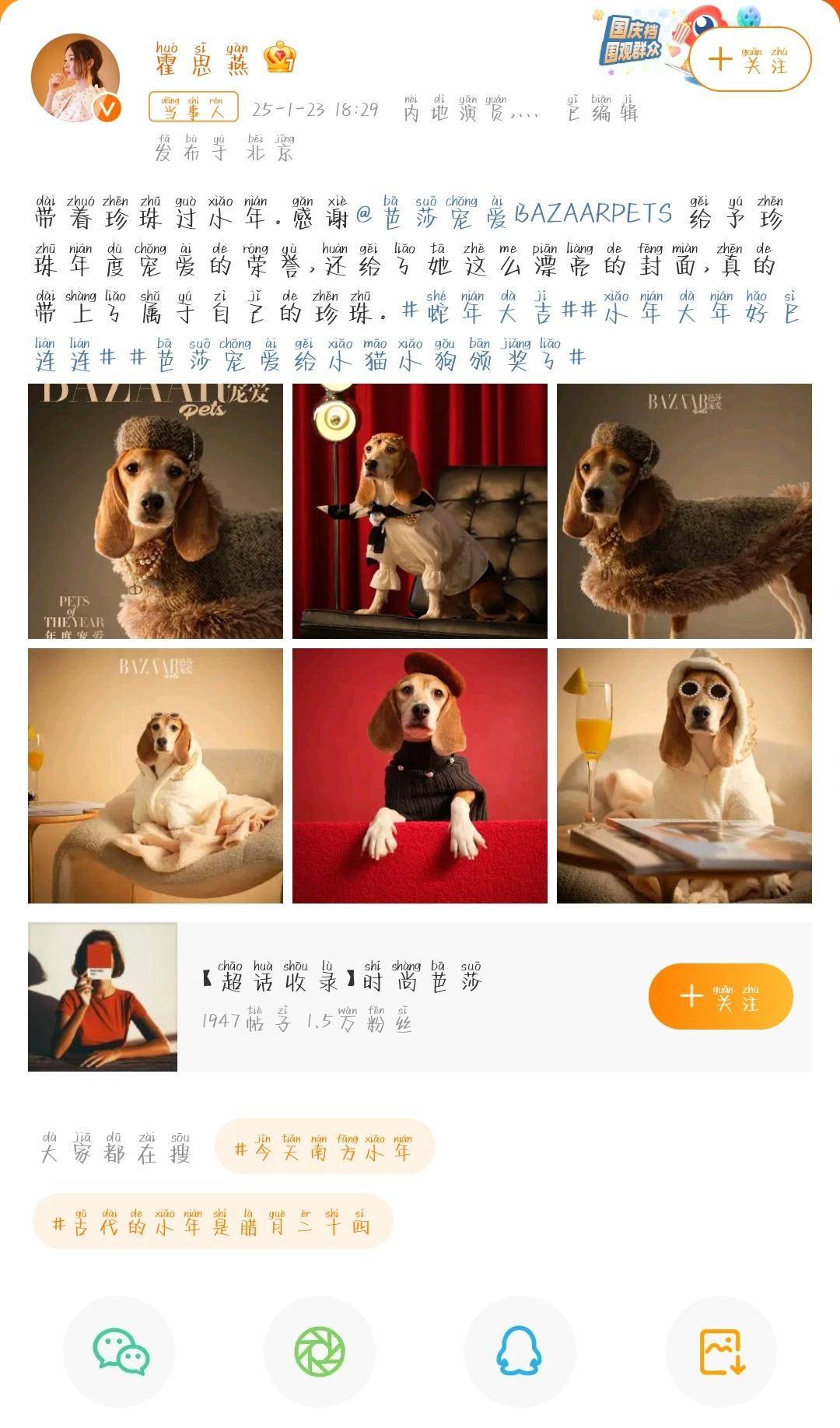Share this post to WeChat
The width and height of the screenshot is (840, 1428).
(119, 1350)
